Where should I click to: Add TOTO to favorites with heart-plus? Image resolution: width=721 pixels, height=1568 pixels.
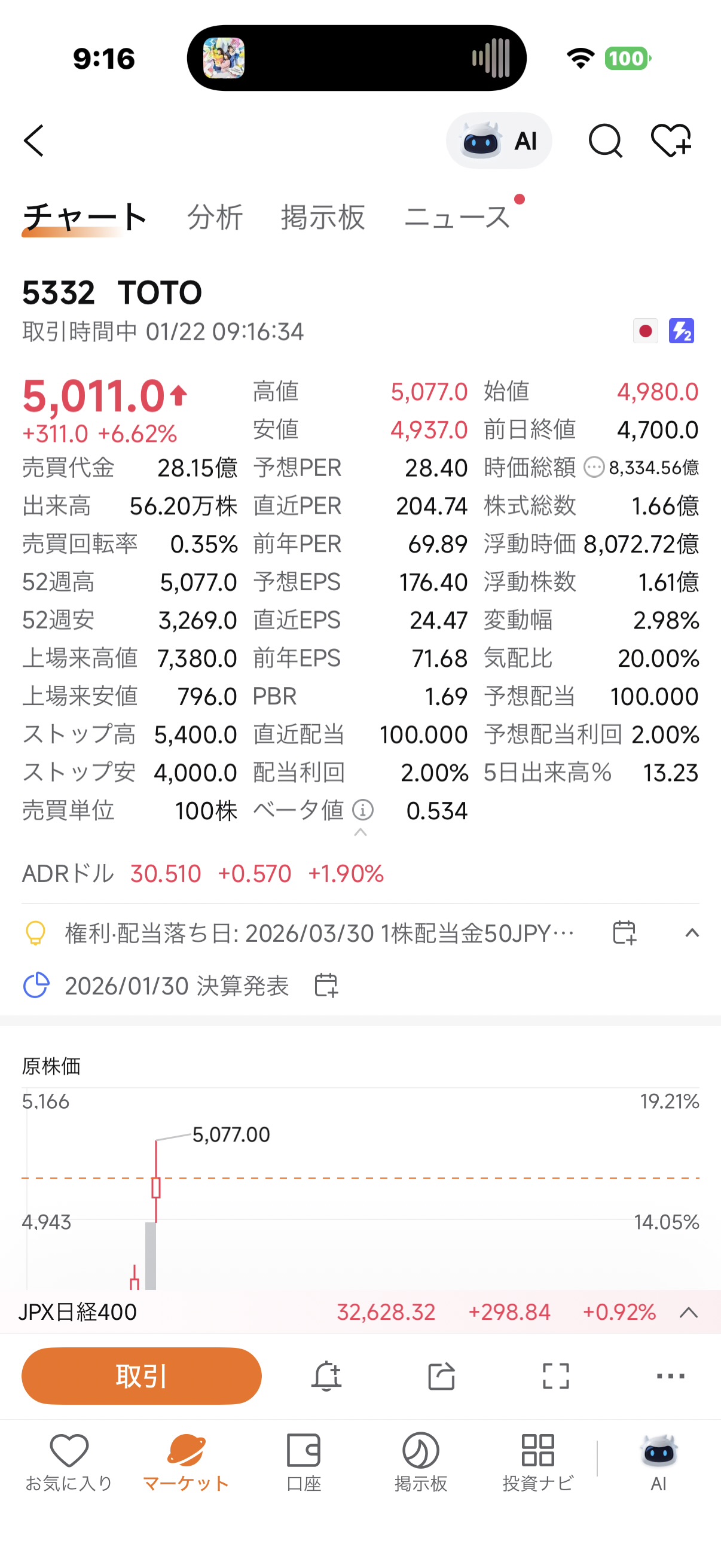point(671,141)
